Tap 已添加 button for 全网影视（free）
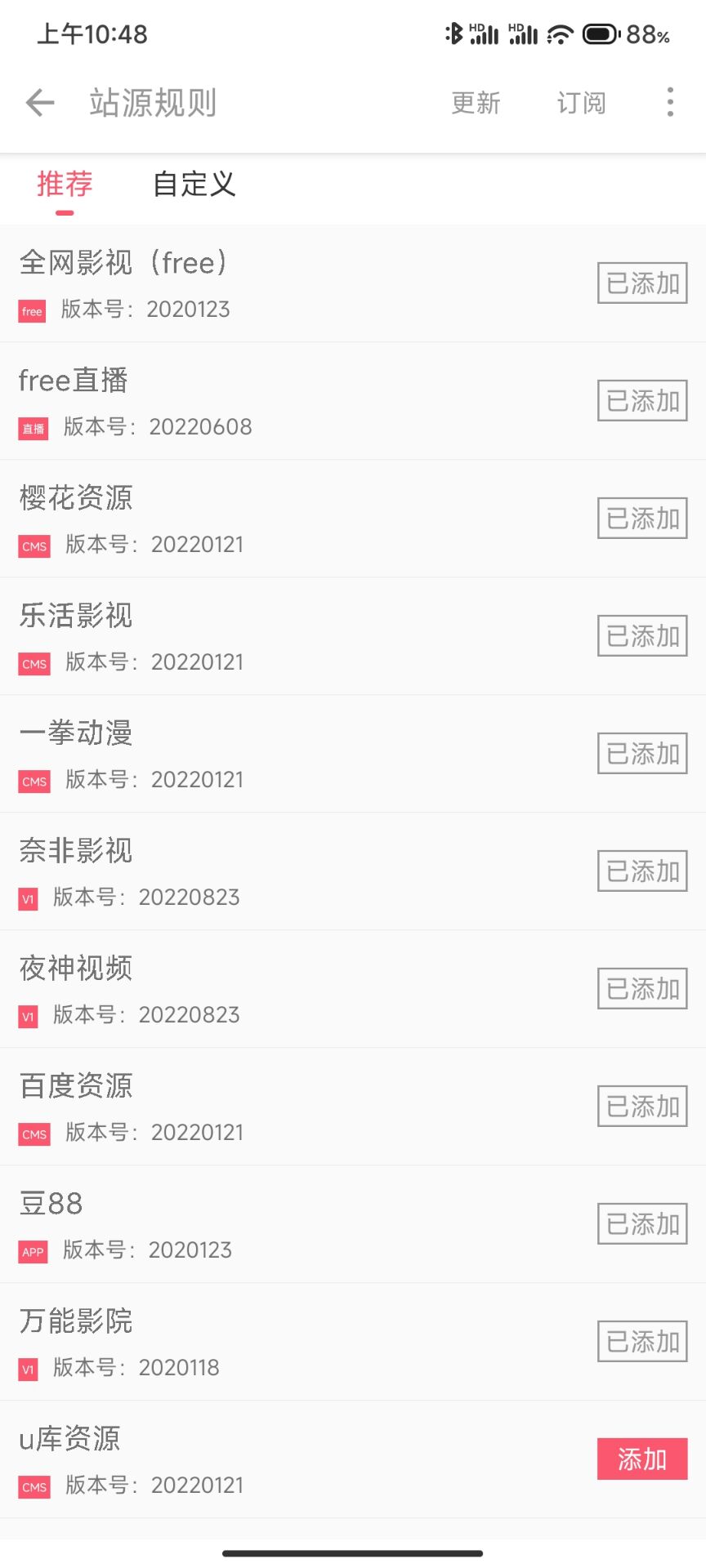This screenshot has height=1568, width=706. [x=641, y=283]
